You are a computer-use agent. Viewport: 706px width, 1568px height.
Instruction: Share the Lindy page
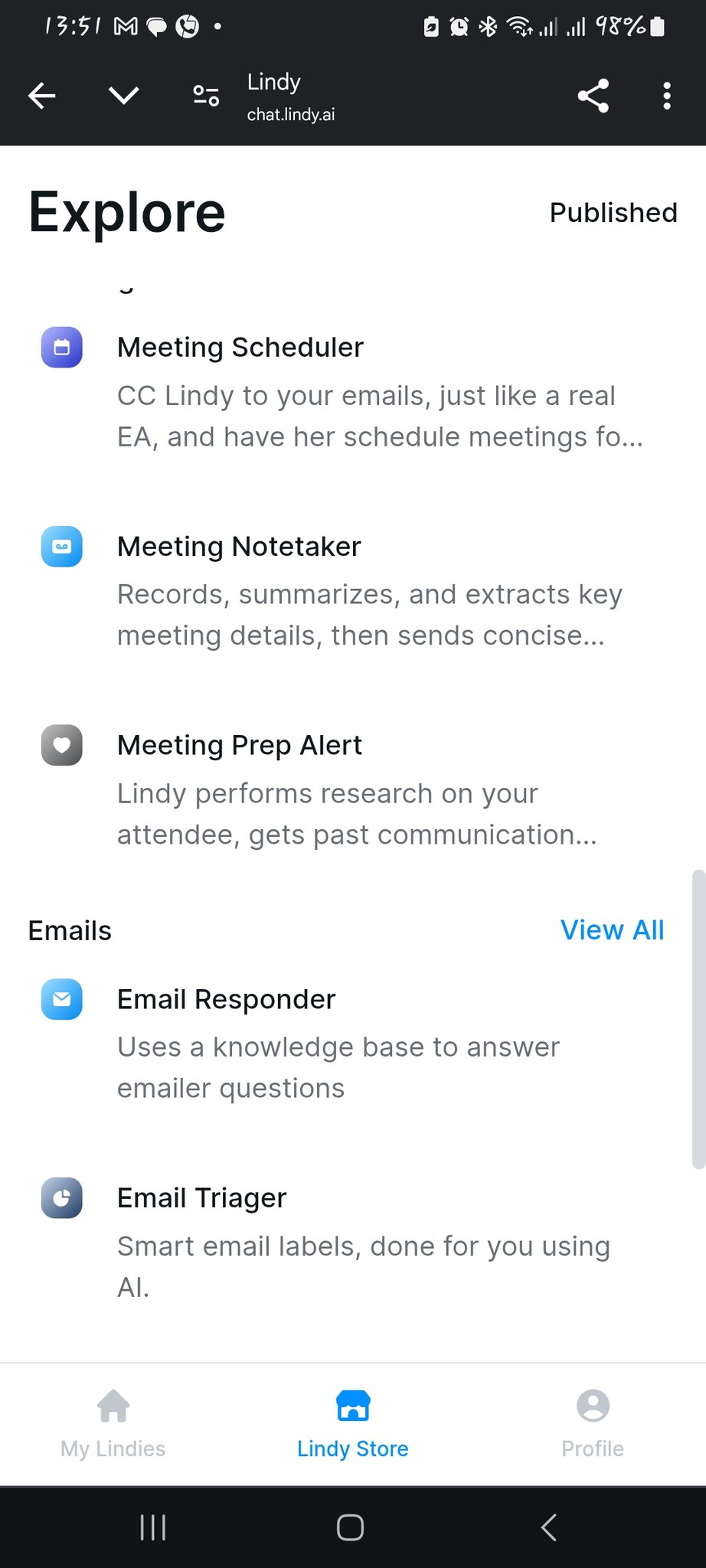[593, 96]
